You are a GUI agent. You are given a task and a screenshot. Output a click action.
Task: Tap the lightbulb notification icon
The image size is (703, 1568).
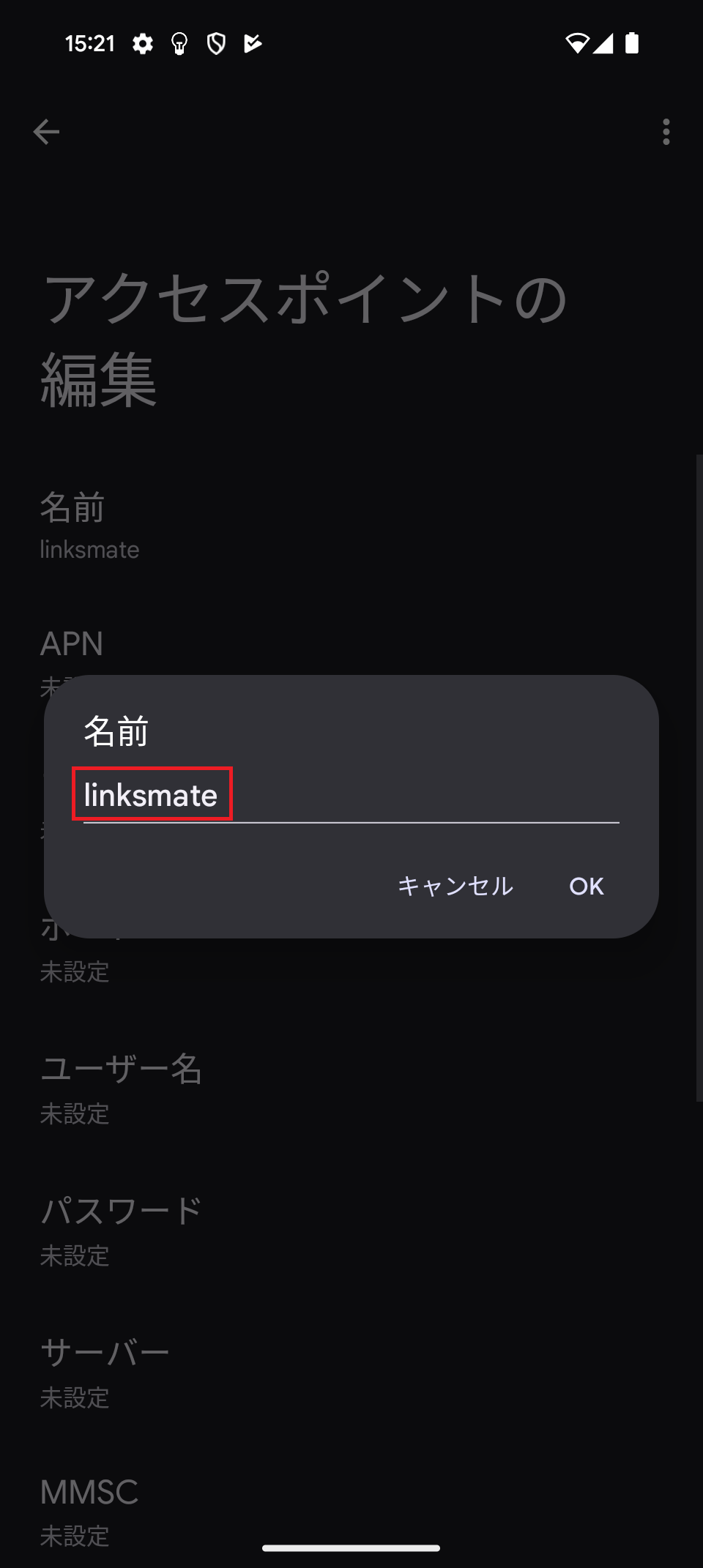click(179, 43)
